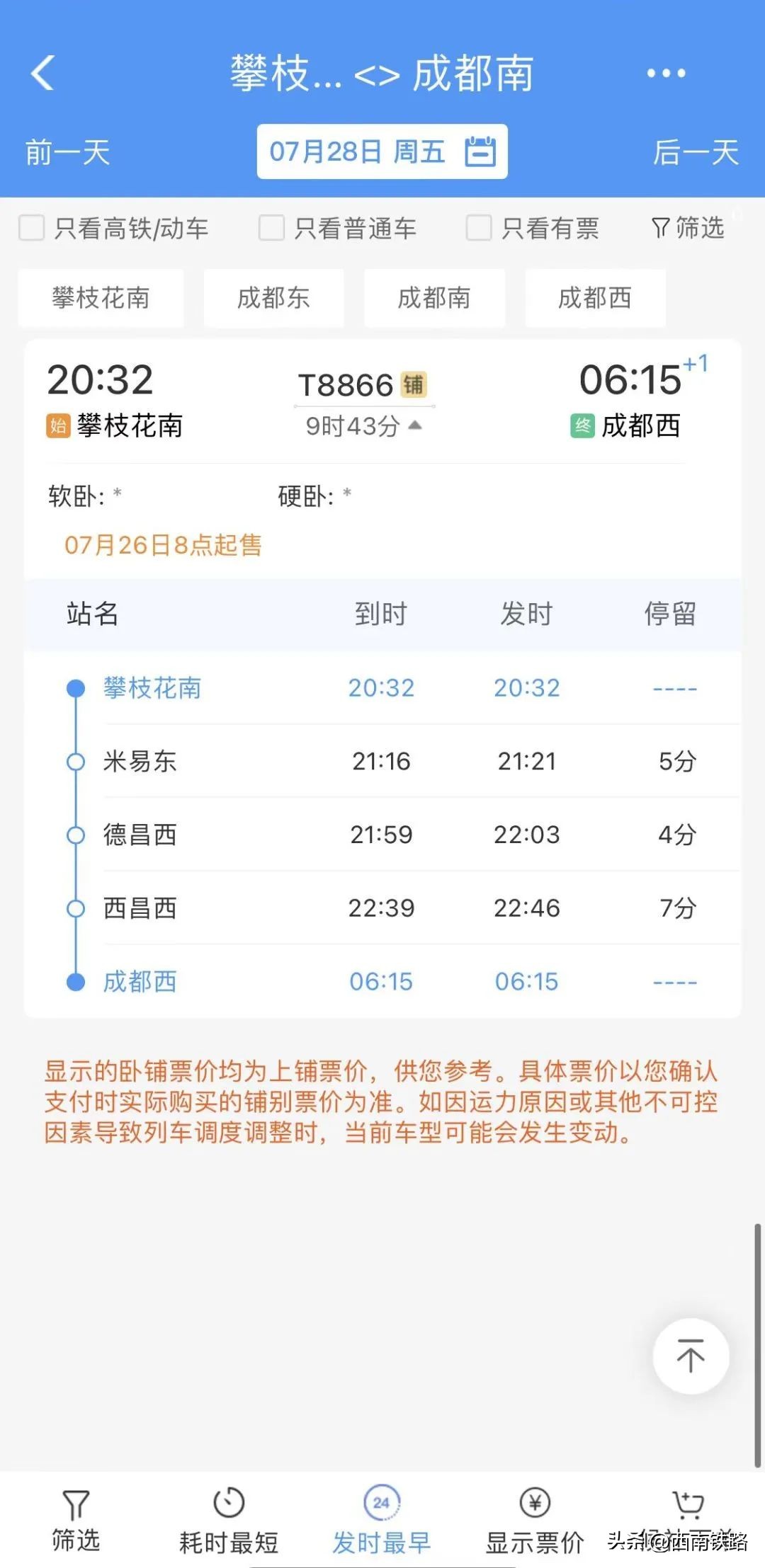The width and height of the screenshot is (765, 1568).
Task: Tap the back arrow in the header
Action: pyautogui.click(x=44, y=73)
